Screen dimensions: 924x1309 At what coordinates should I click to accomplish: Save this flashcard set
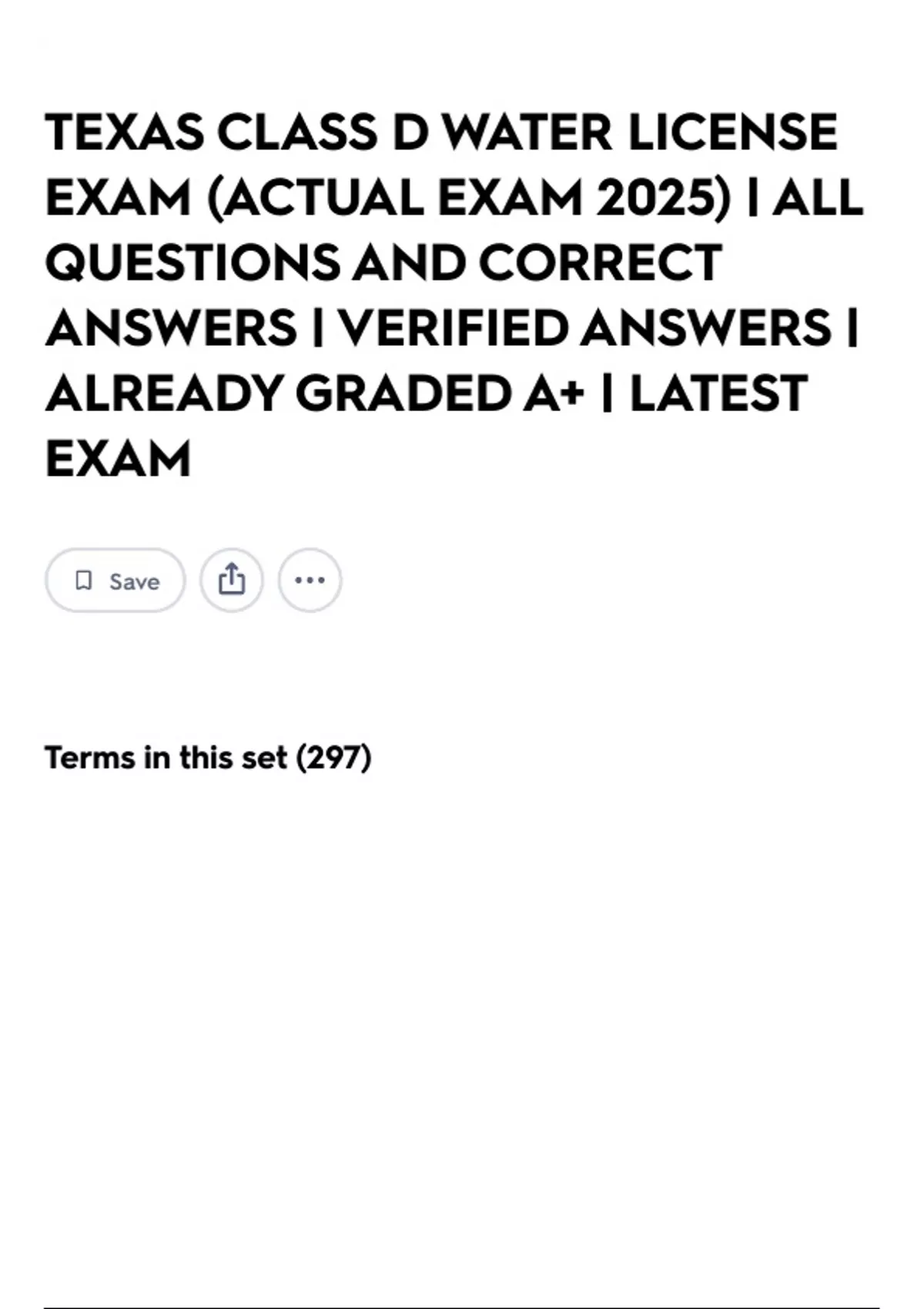coord(115,581)
